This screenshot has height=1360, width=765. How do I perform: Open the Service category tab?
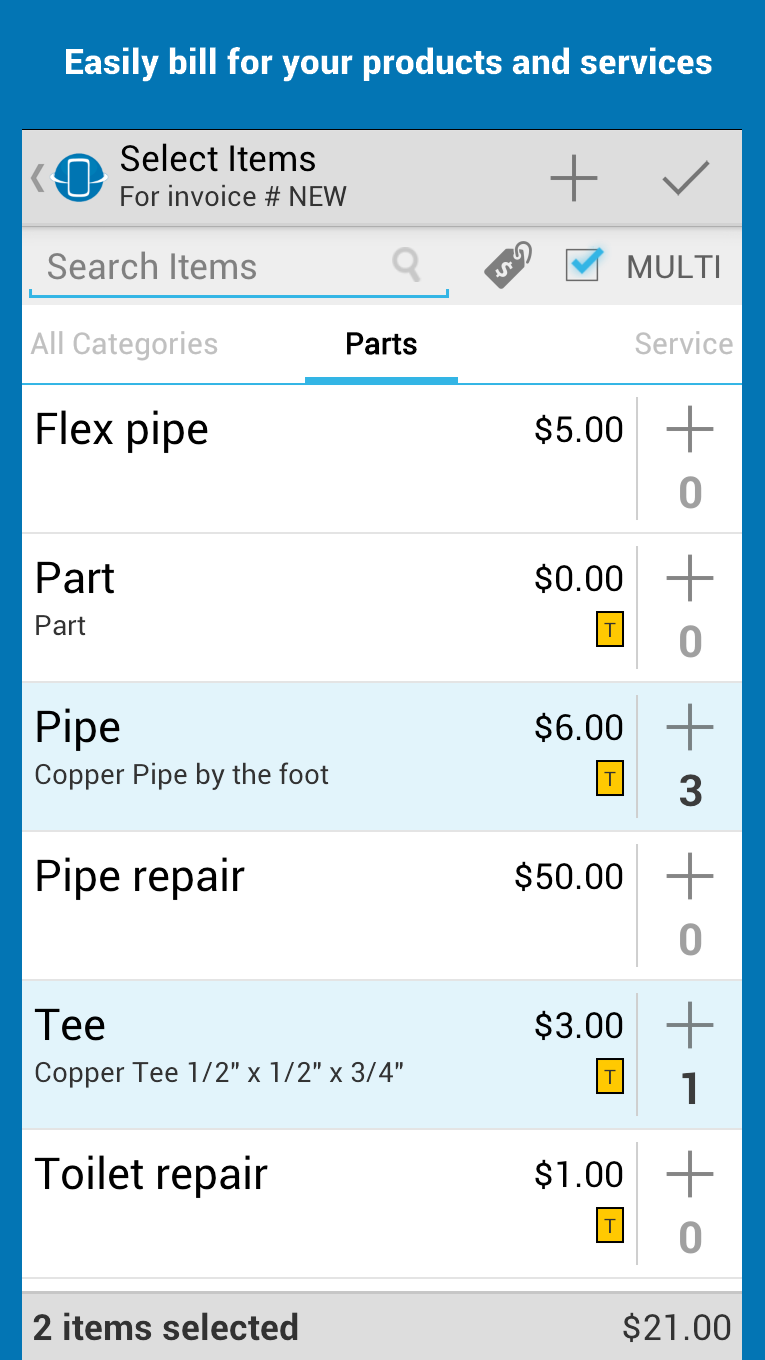pyautogui.click(x=684, y=344)
